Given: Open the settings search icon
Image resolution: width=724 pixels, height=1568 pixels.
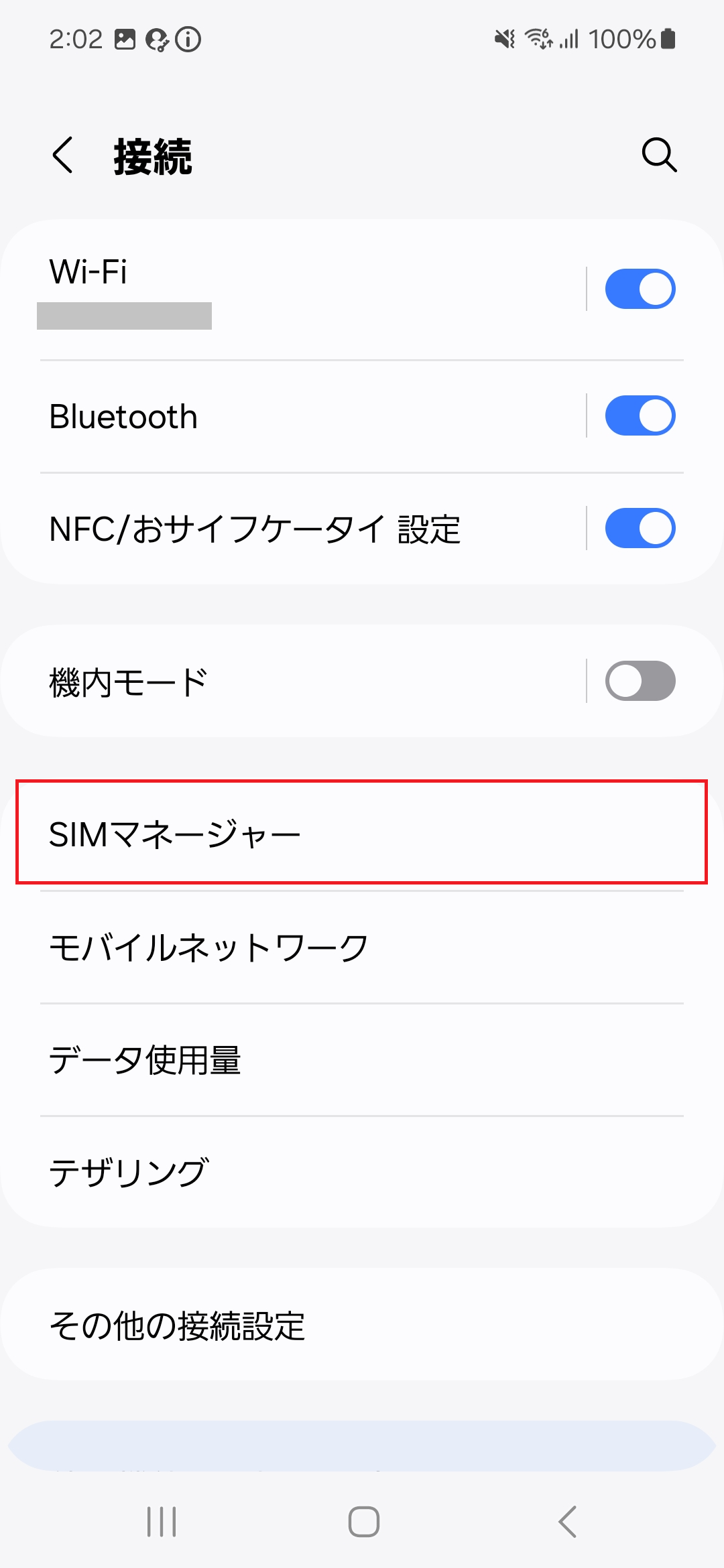Looking at the screenshot, I should [x=659, y=155].
